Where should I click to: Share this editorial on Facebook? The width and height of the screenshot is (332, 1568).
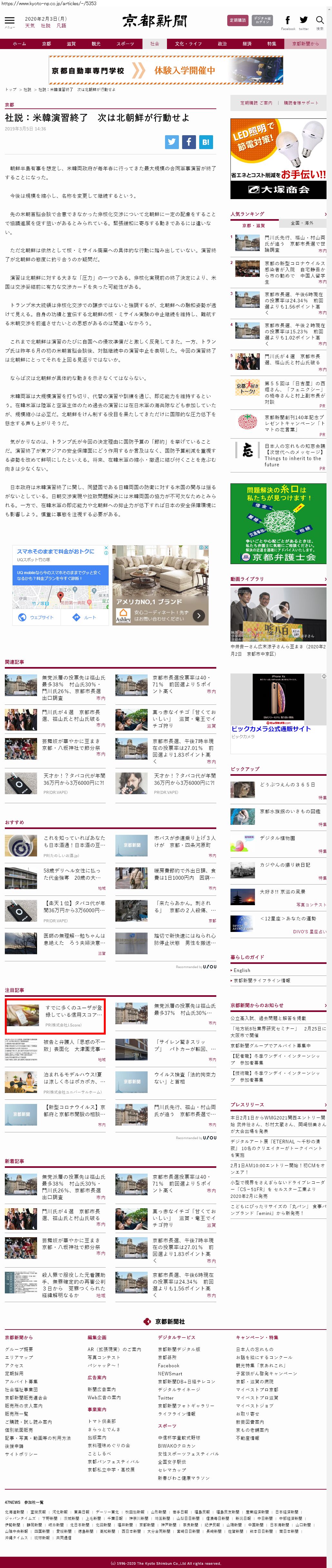[189, 142]
